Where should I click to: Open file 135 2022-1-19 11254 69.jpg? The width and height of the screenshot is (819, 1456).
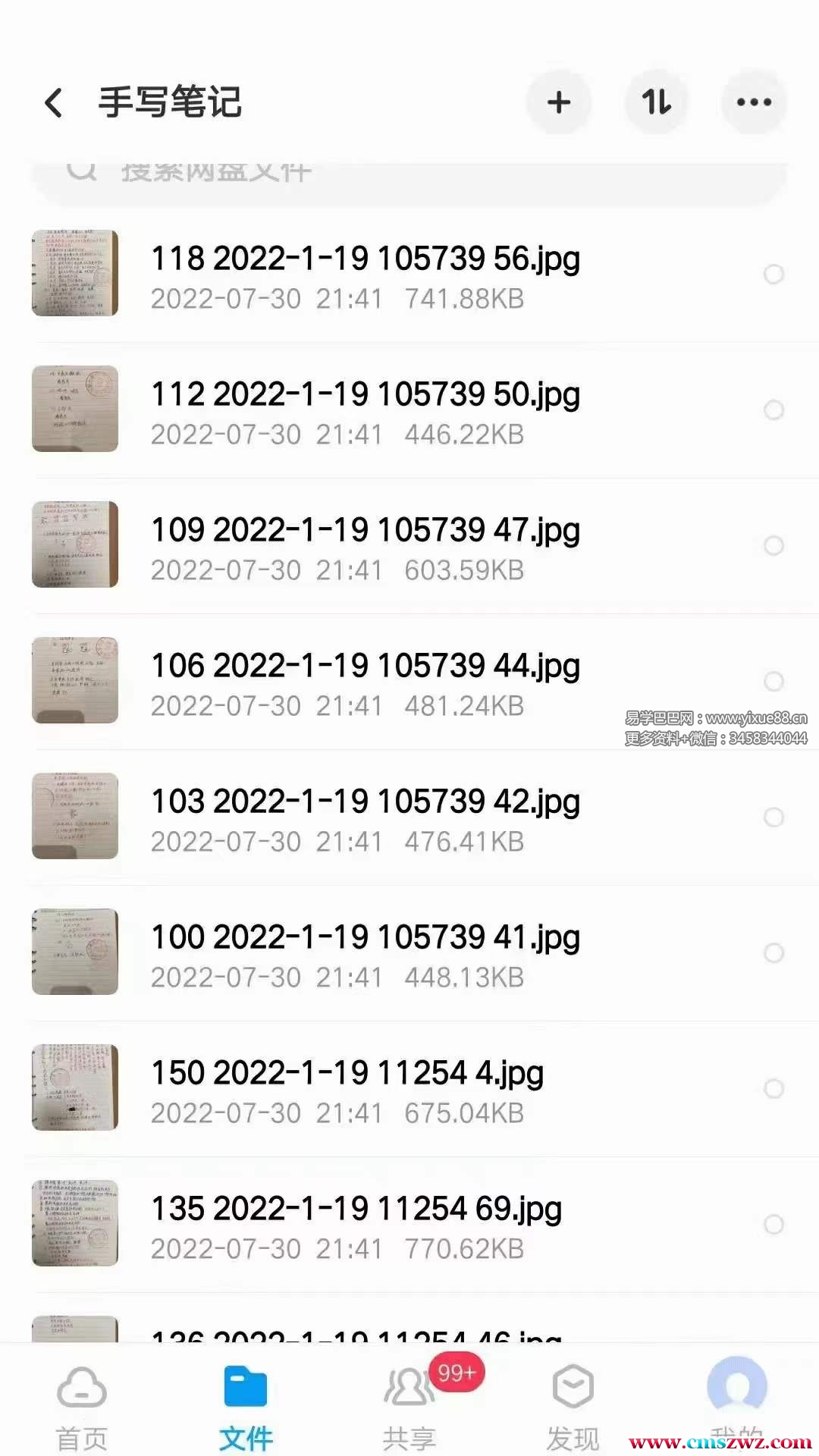(356, 1225)
